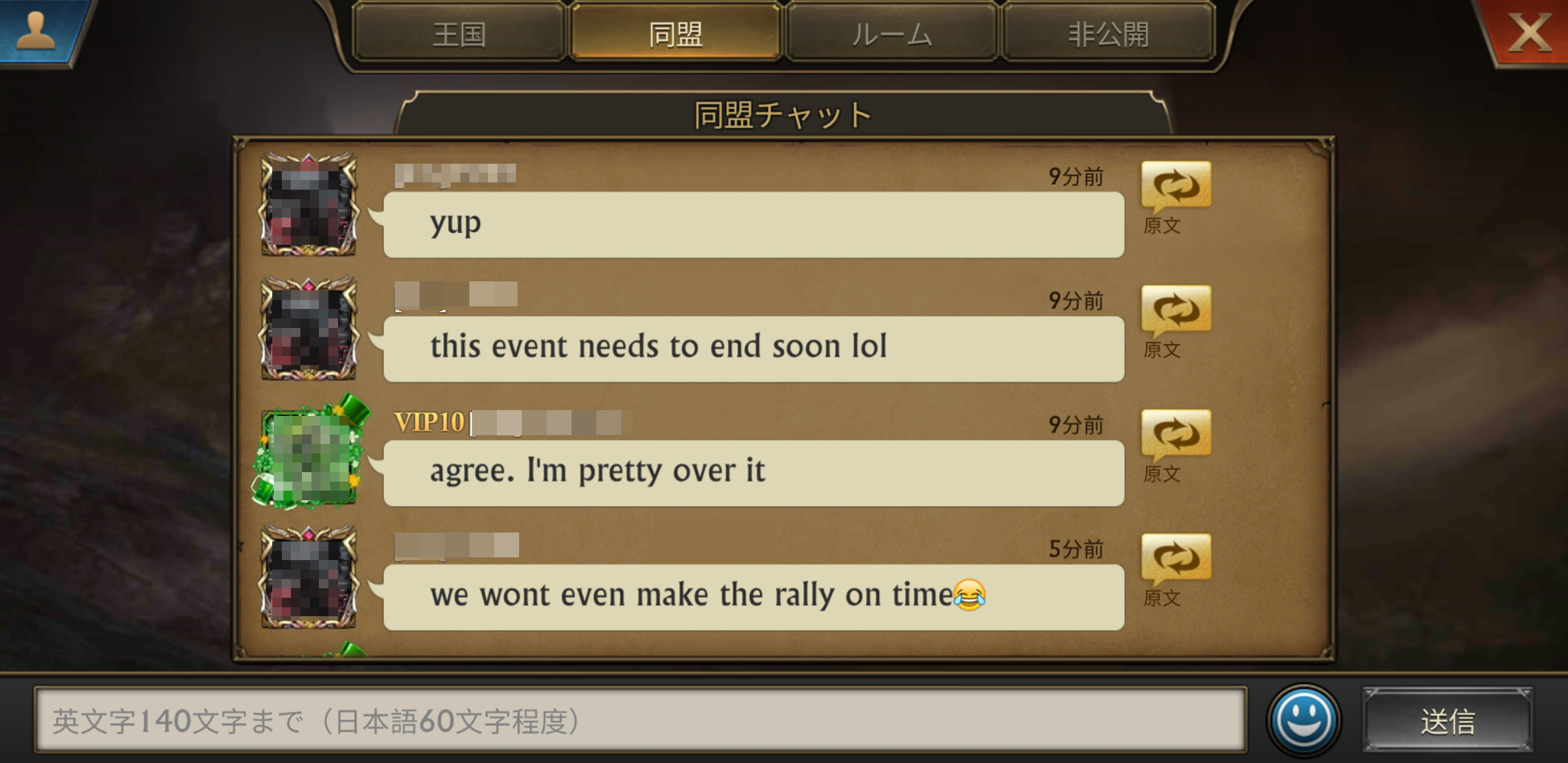Switch to the ルーム tab
Screen dimensions: 1568x763
click(x=891, y=34)
